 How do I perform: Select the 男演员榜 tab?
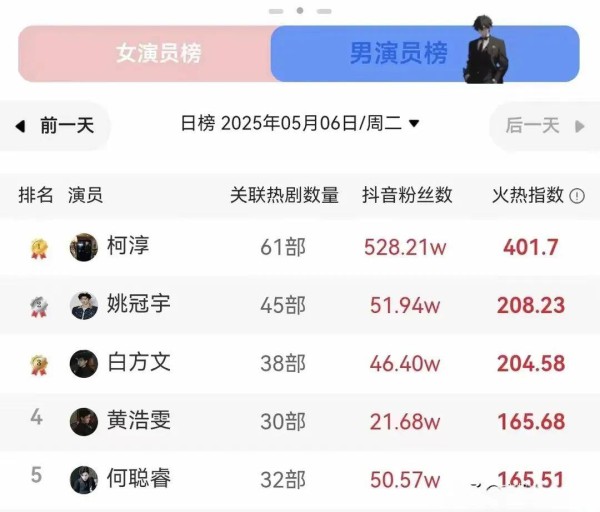pos(398,54)
